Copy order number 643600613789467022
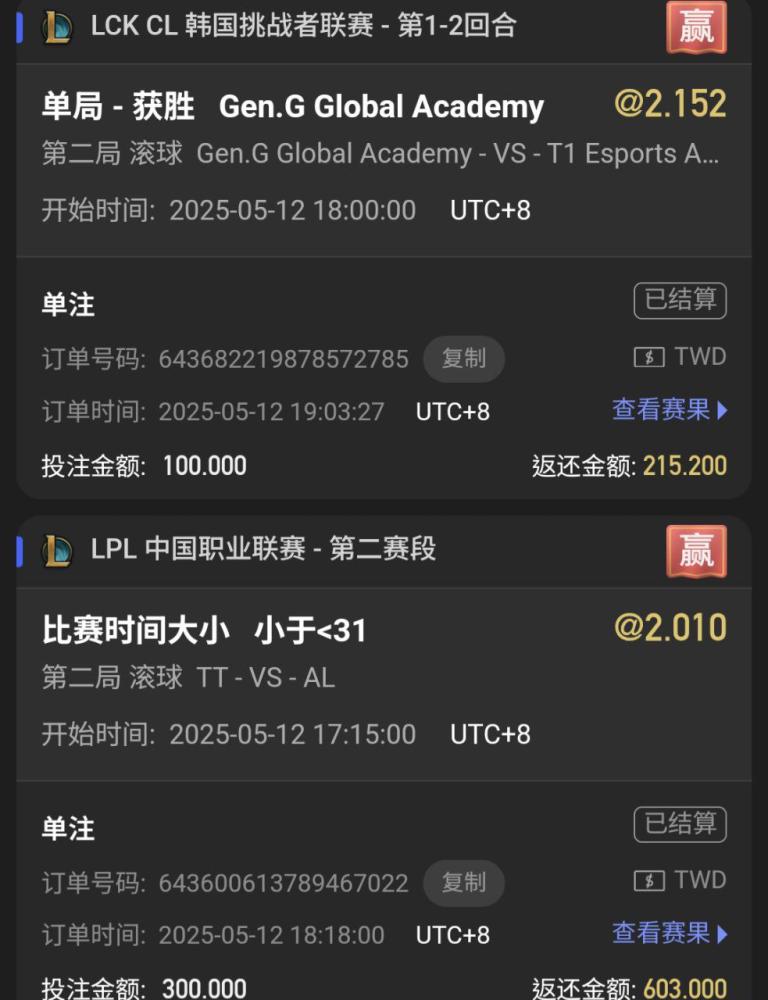The image size is (768, 1000). [x=464, y=883]
